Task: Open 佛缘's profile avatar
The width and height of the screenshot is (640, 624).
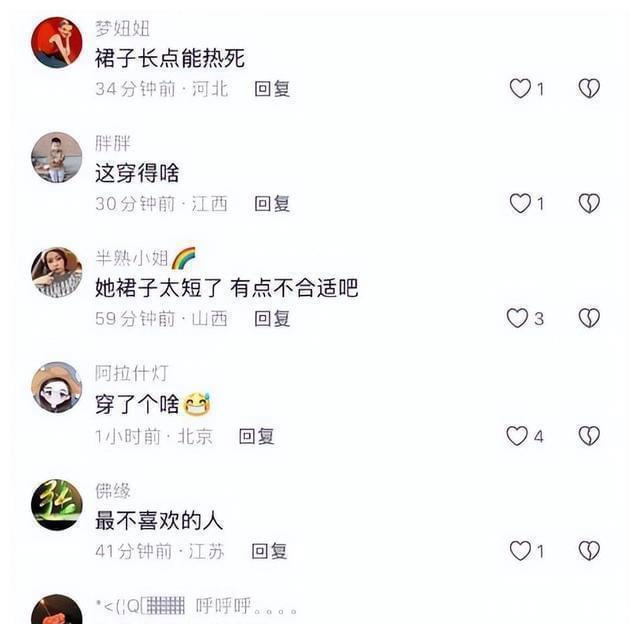Action: tap(57, 504)
